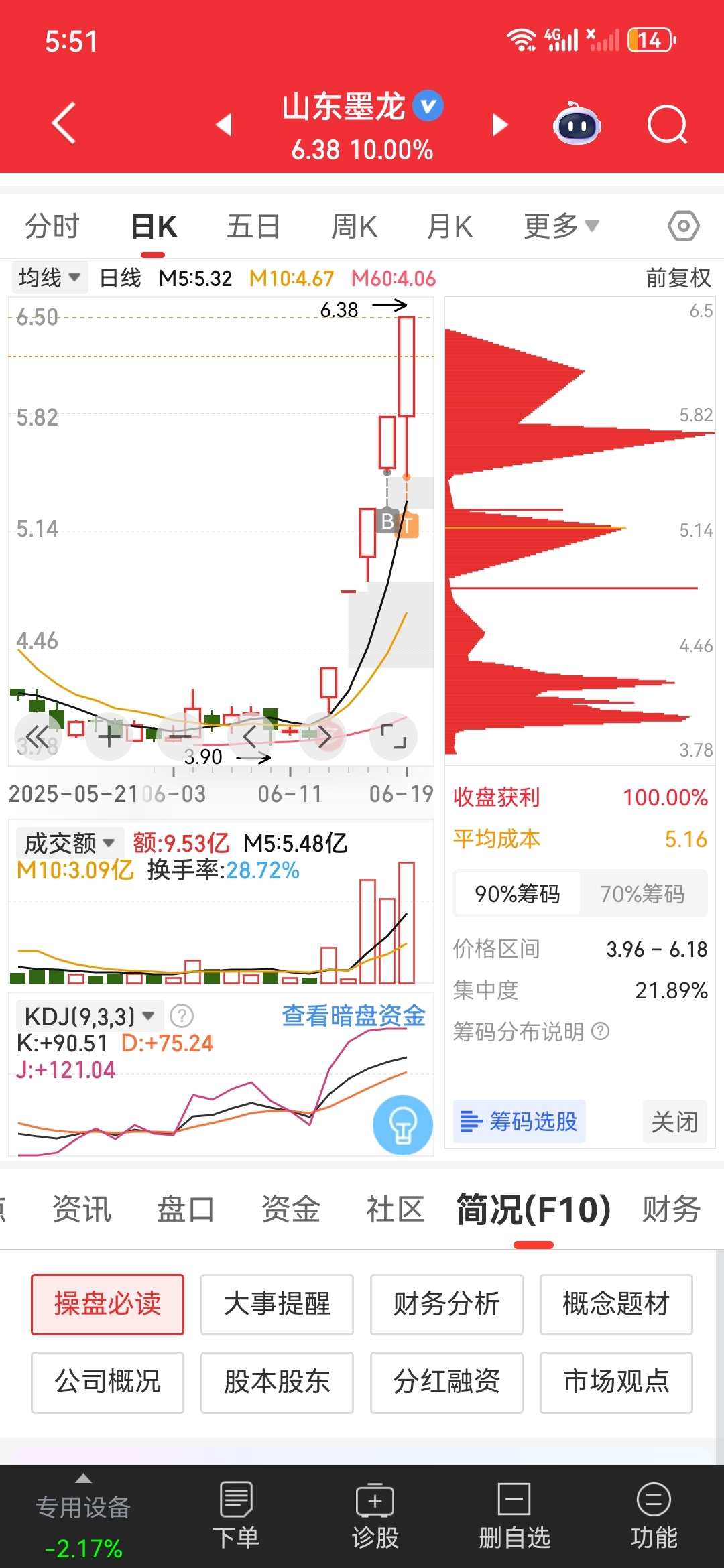Open 筹码选股 stock screener
Viewport: 724px width, 1568px height.
520,1121
